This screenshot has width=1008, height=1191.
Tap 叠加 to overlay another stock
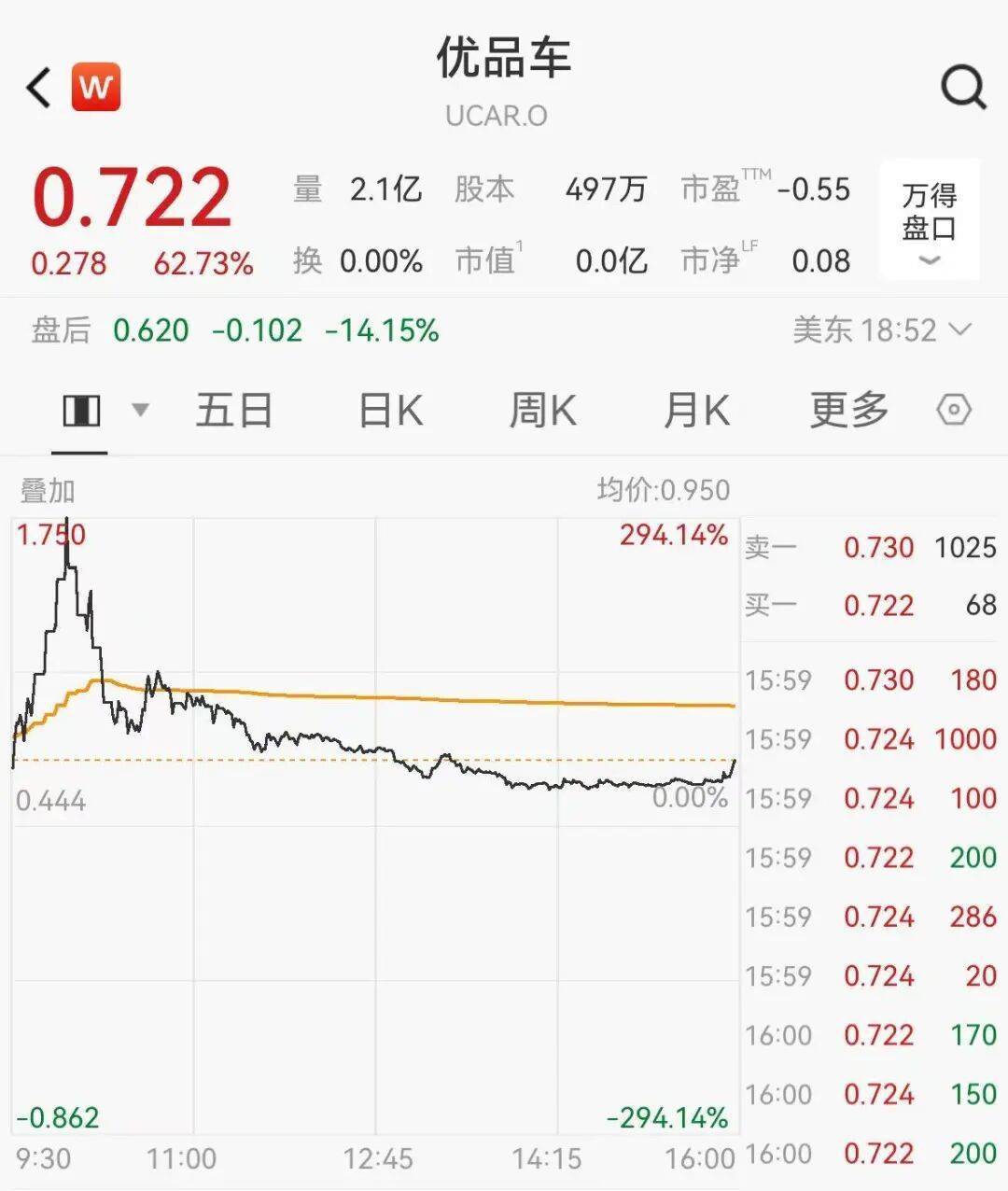[x=48, y=490]
